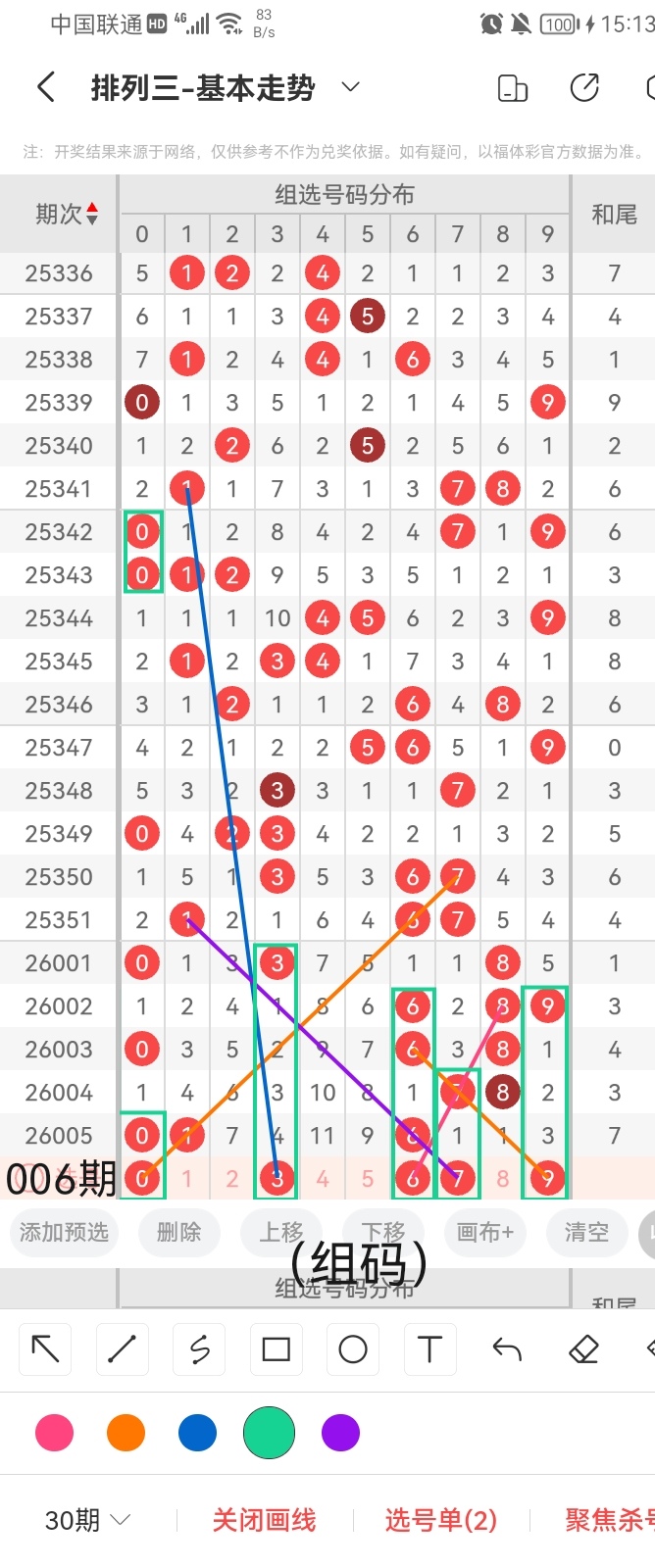
Task: Tap the share icon in the top bar
Action: 584,88
